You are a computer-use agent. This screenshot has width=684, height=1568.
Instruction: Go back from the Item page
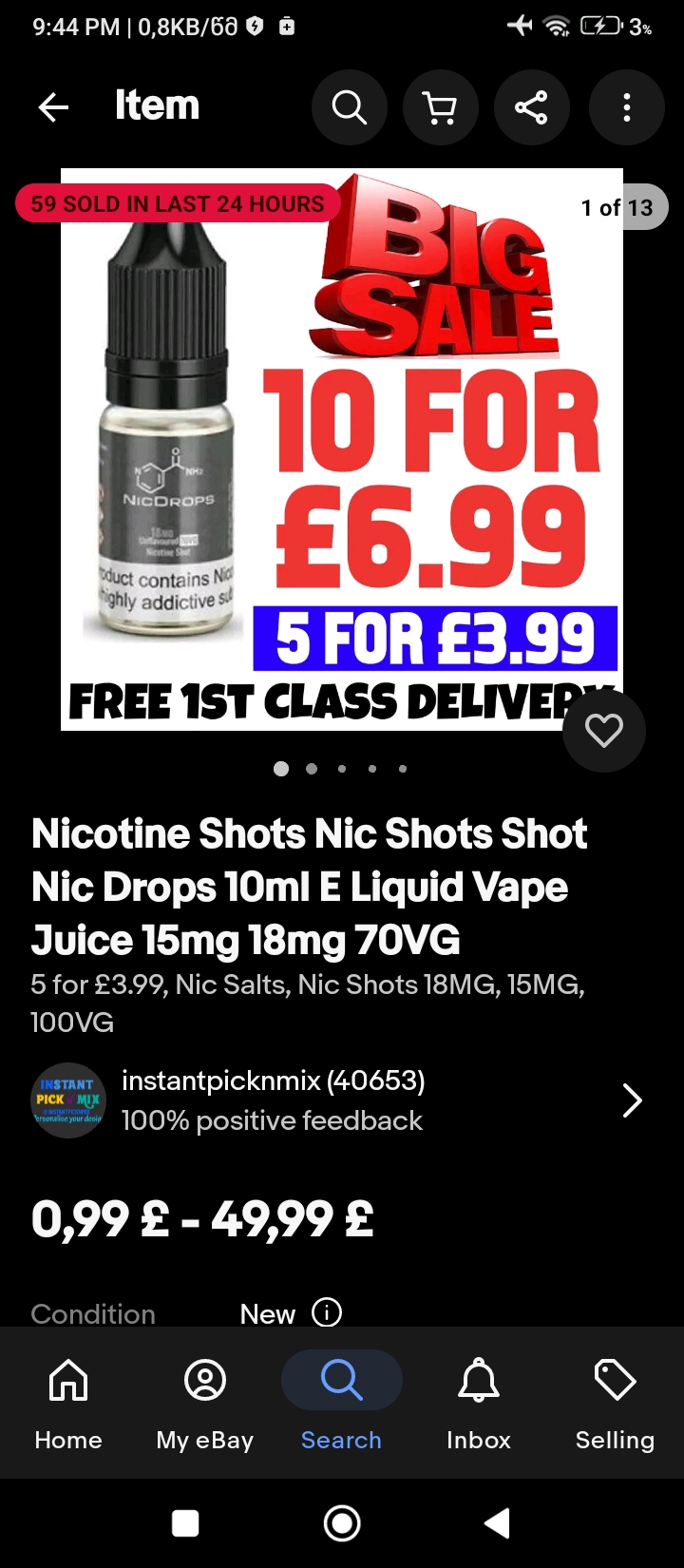(x=53, y=107)
